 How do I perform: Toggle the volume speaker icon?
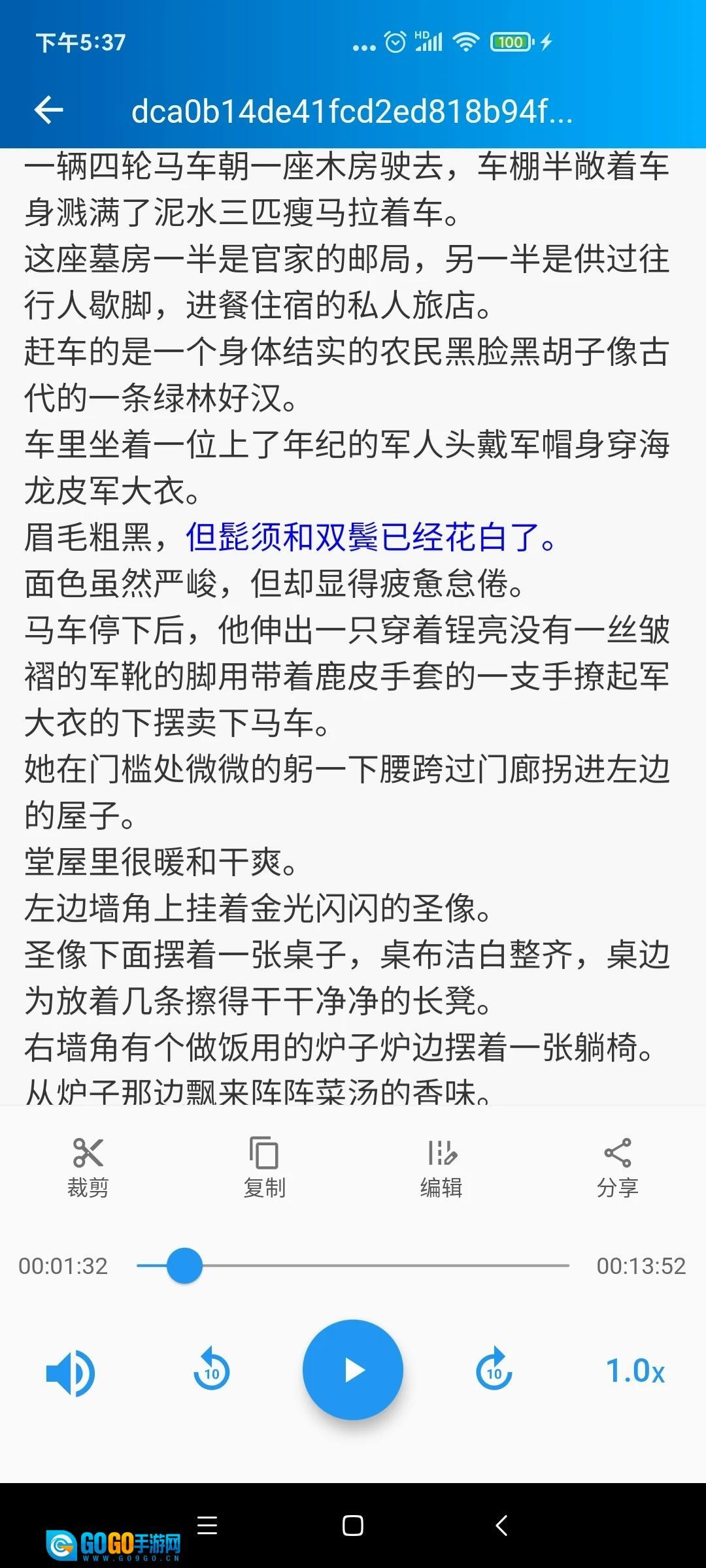(x=71, y=1372)
